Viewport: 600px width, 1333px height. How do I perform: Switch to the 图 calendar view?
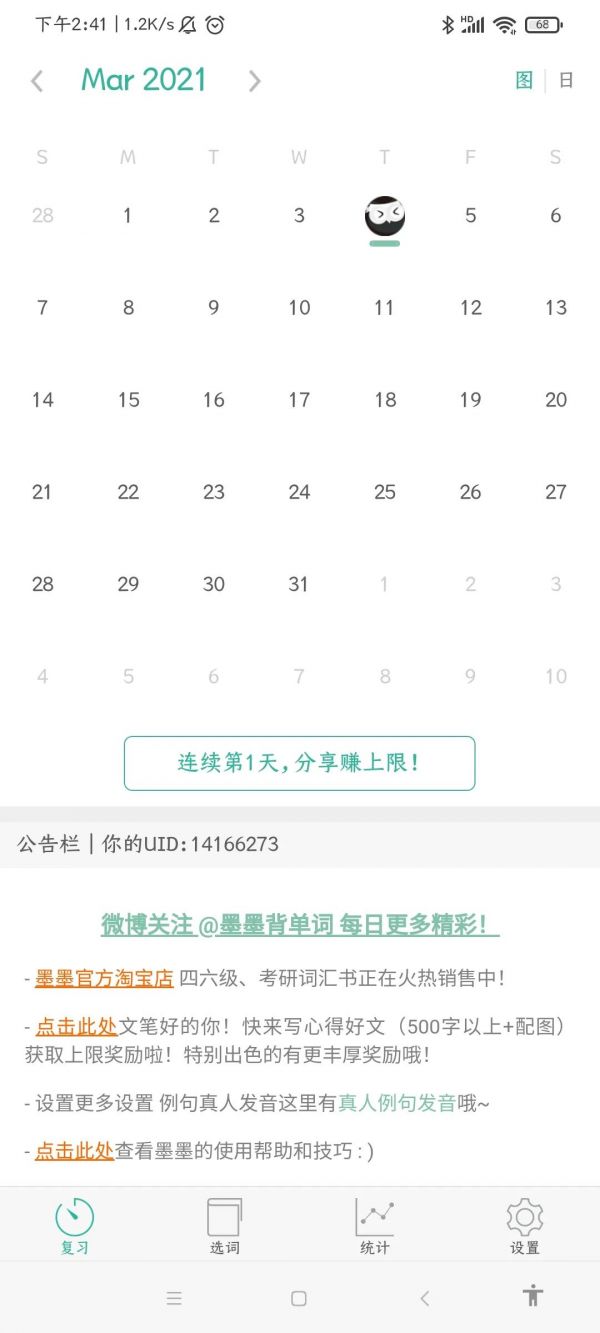(x=524, y=81)
